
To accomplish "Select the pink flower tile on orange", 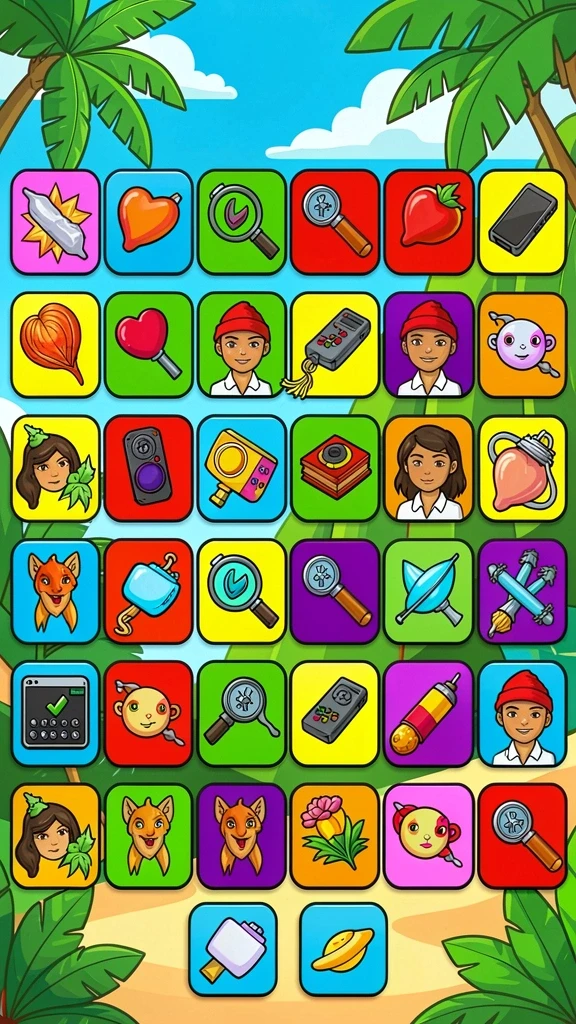I will [x=335, y=837].
